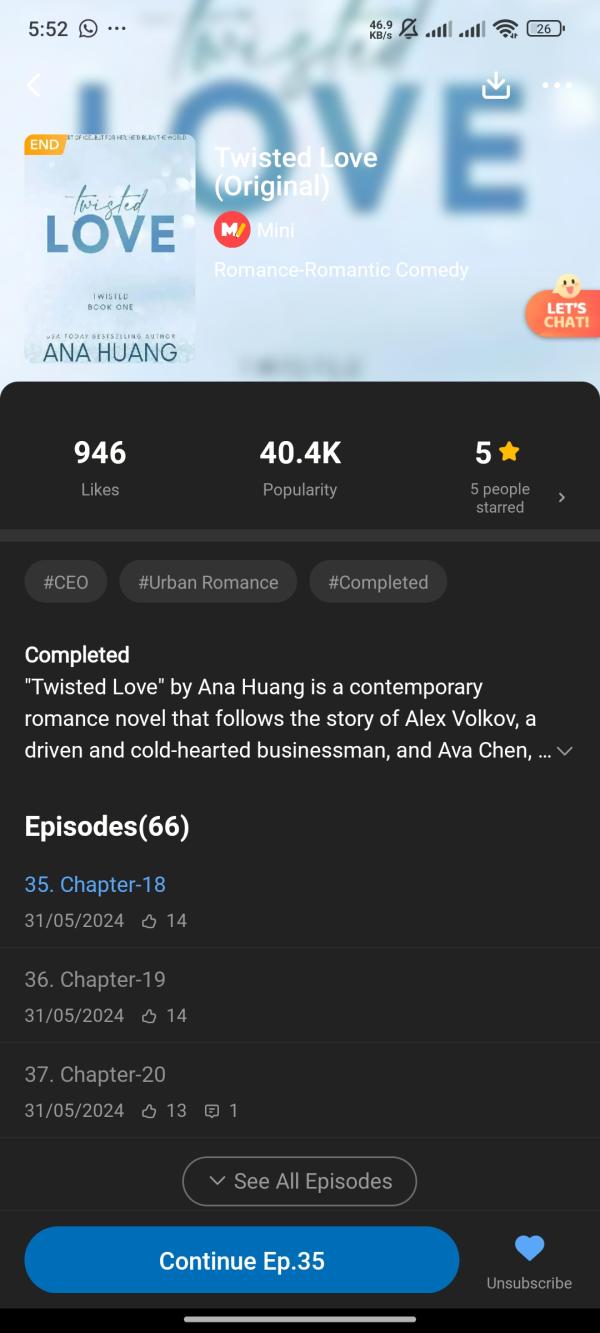Image resolution: width=600 pixels, height=1333 pixels.
Task: Open the three-dot overflow menu
Action: tap(557, 86)
